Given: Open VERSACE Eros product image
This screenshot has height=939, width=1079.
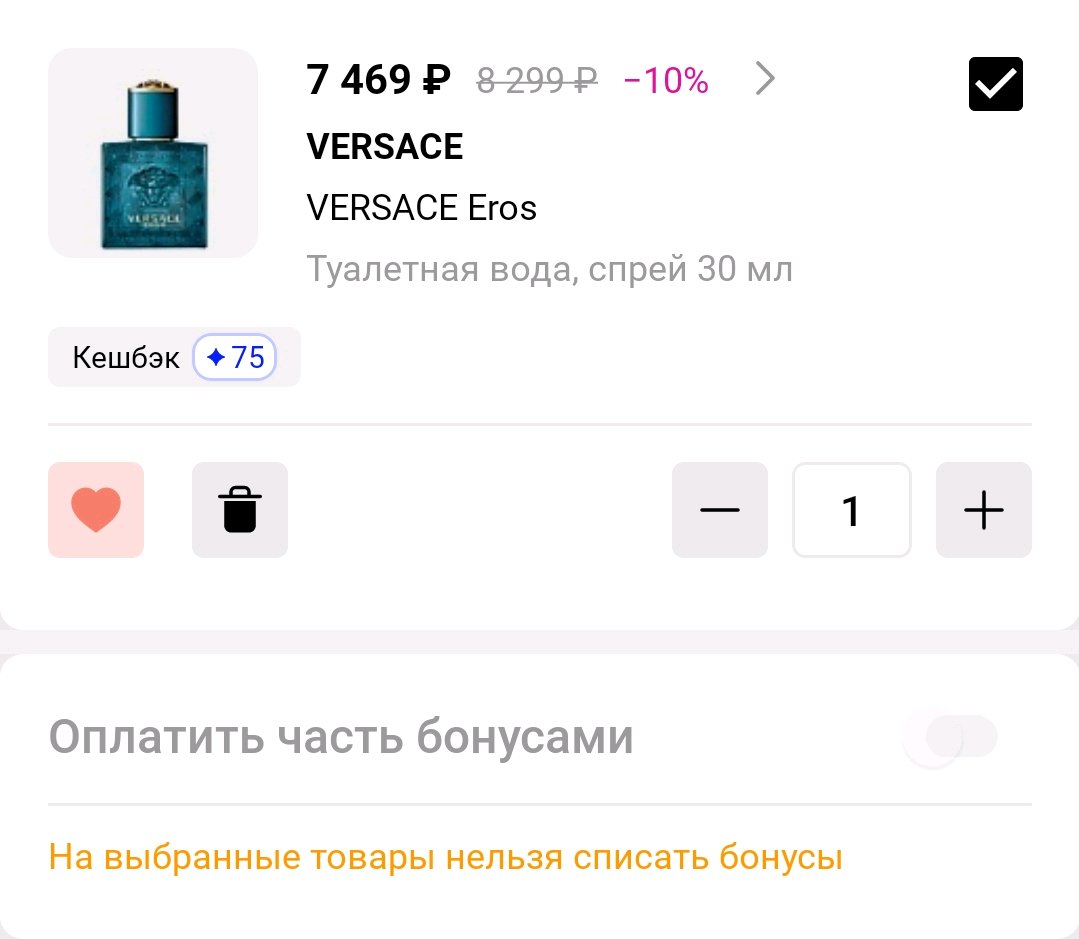Looking at the screenshot, I should (x=153, y=153).
